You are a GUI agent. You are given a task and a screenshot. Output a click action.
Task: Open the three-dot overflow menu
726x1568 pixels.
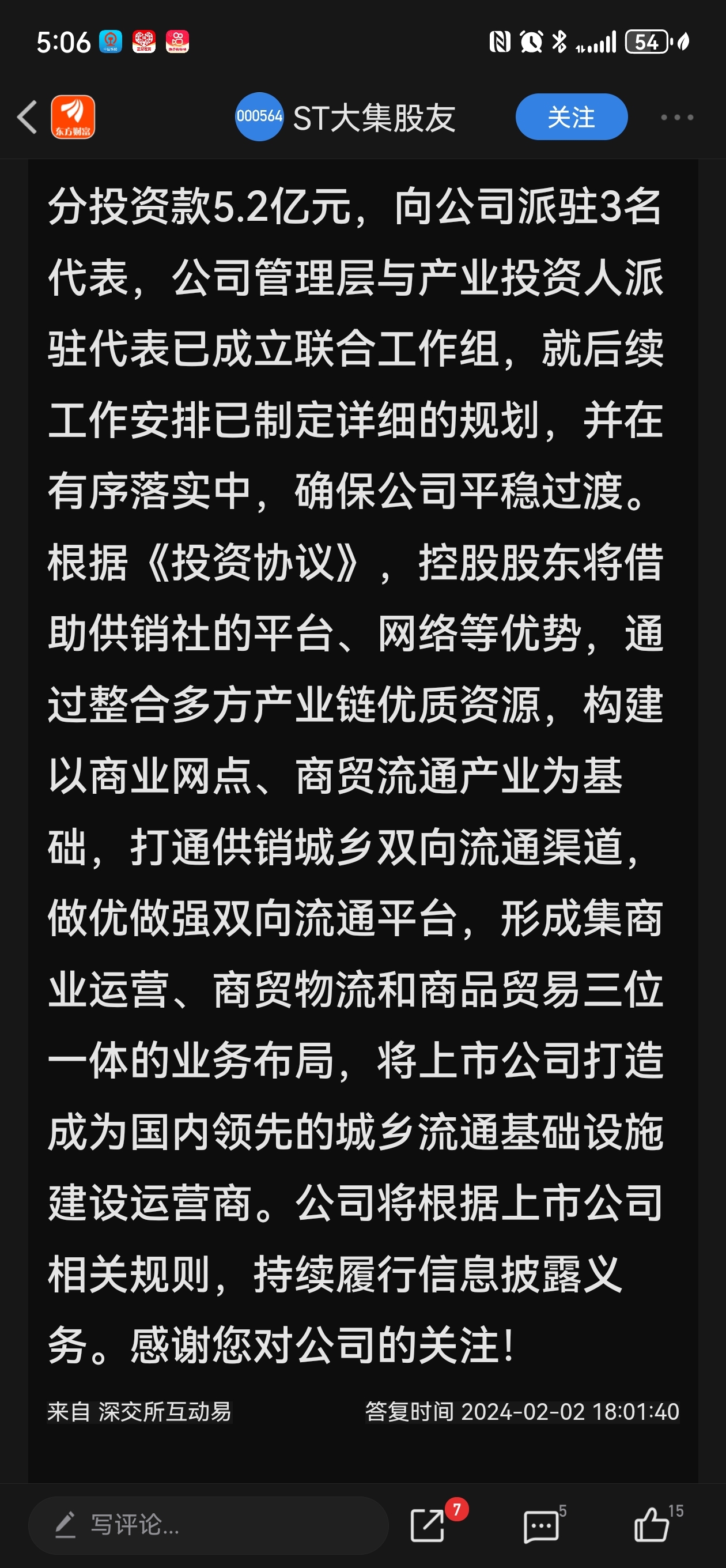(676, 117)
